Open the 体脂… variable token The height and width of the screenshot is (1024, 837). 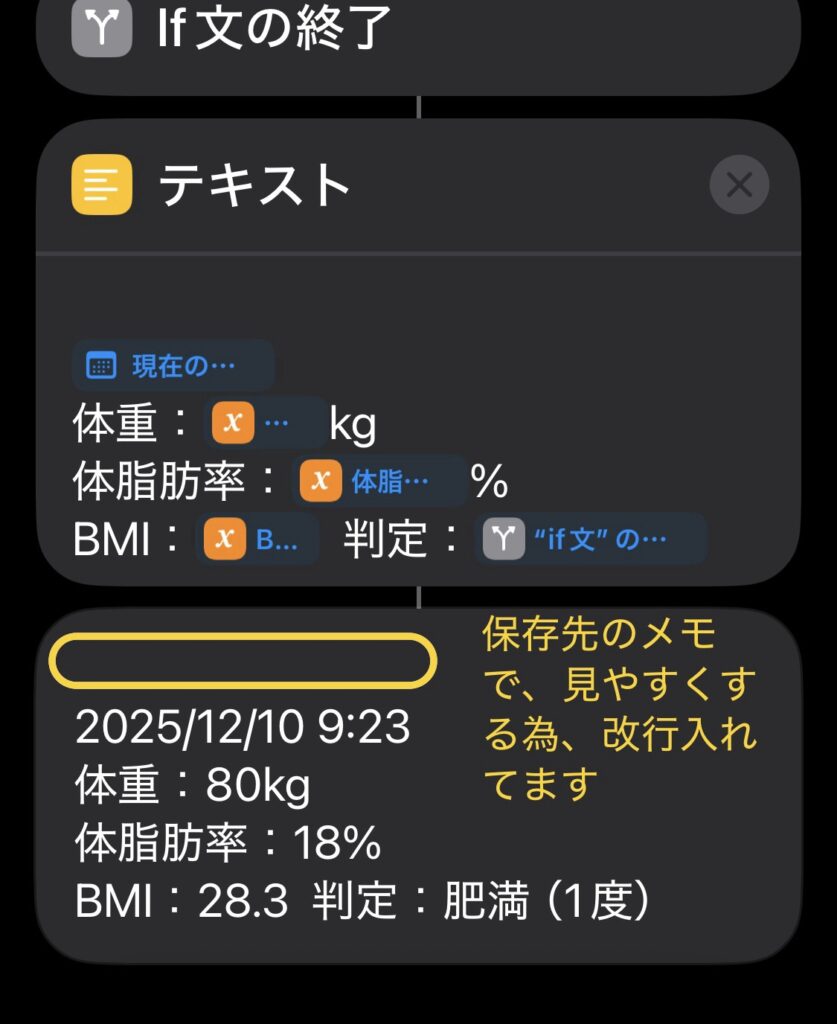(x=380, y=482)
